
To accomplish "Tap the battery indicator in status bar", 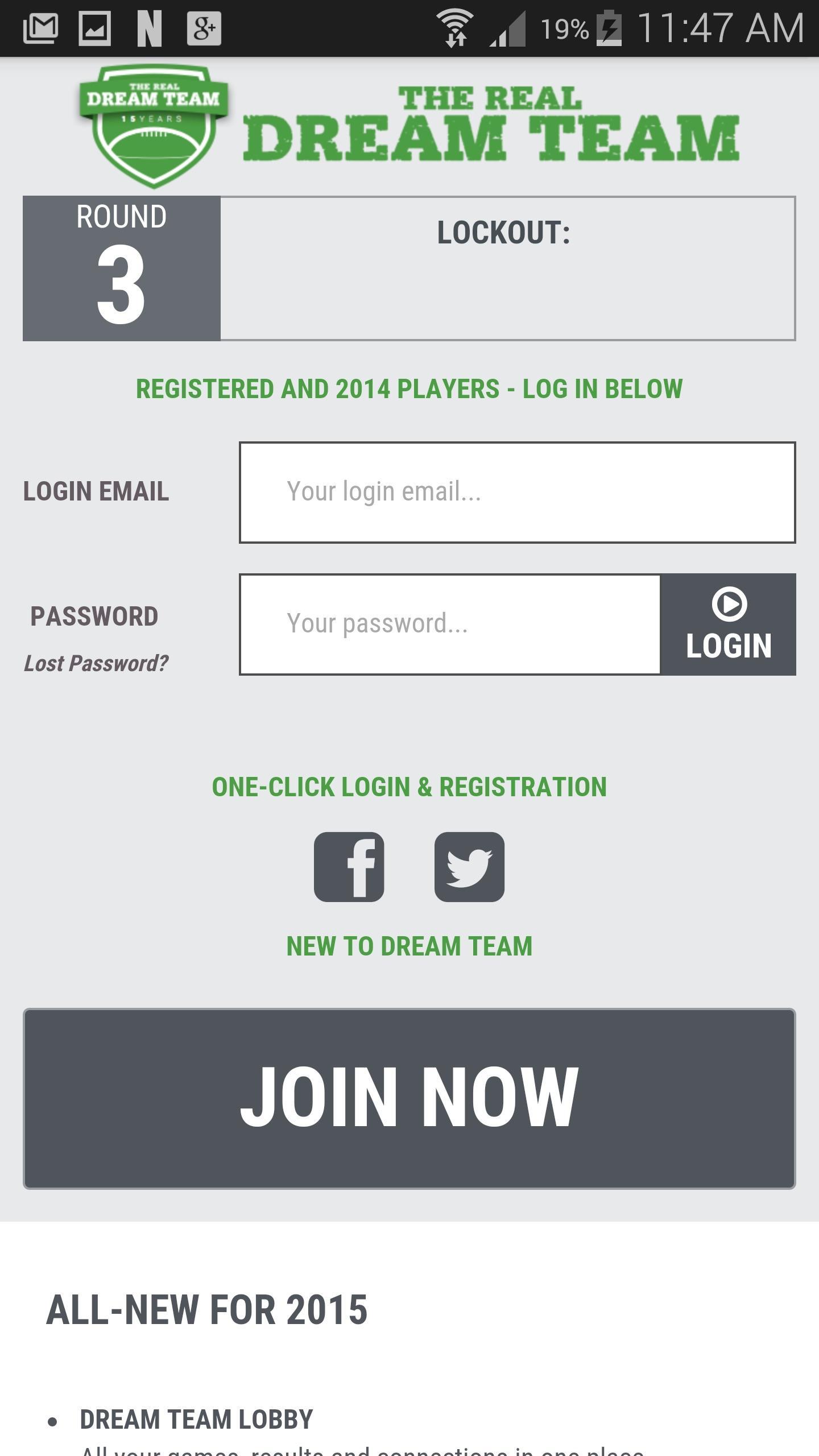I will click(609, 26).
